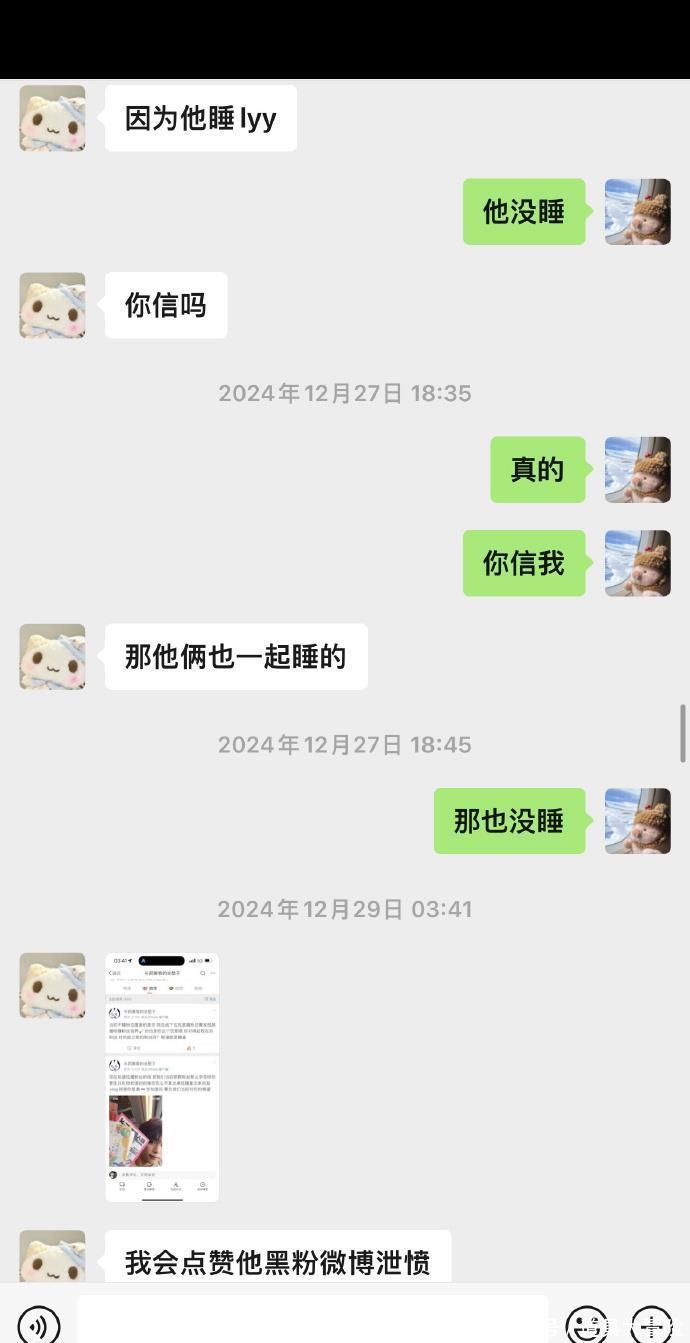Switch to voice message input
This screenshot has width=690, height=1343.
point(39,1325)
